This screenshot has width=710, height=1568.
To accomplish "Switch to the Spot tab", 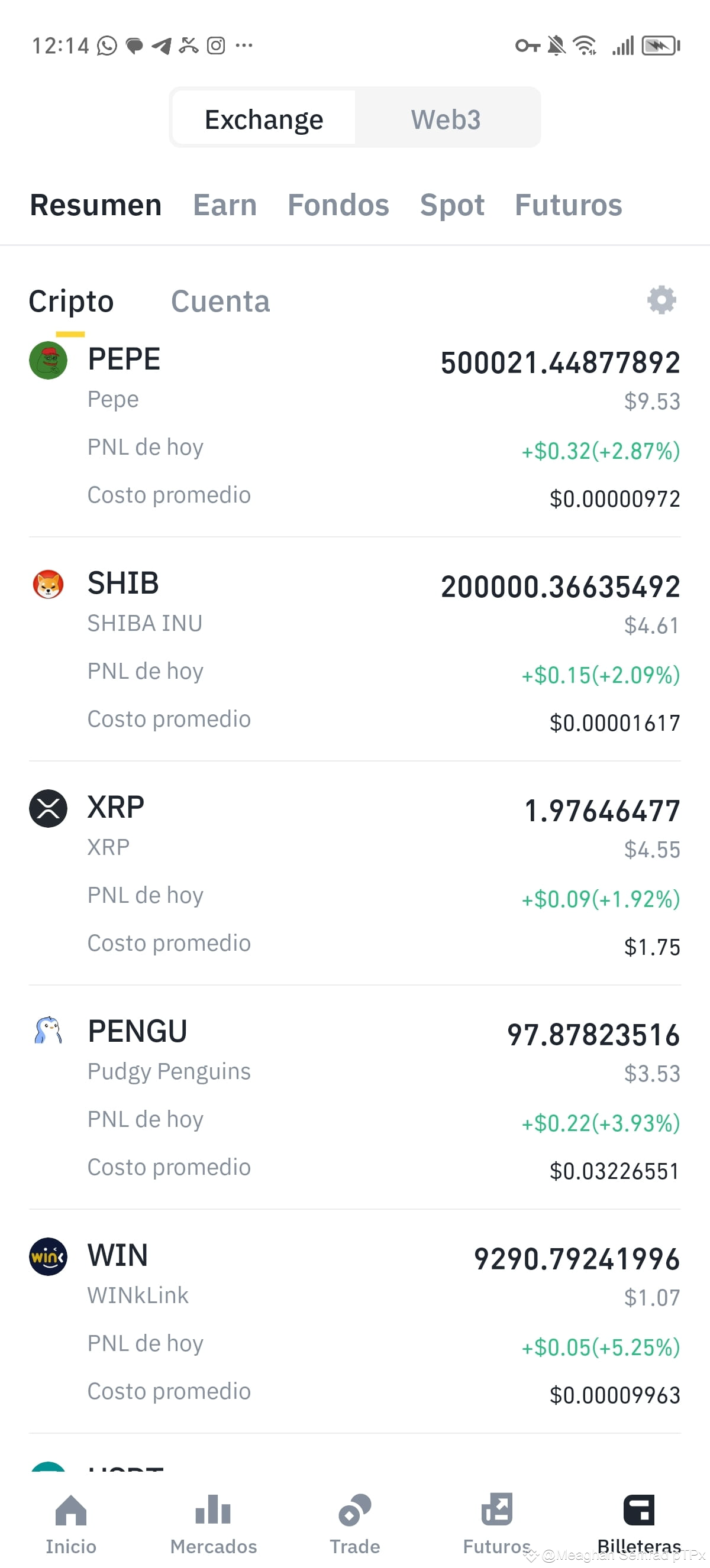I will 453,205.
